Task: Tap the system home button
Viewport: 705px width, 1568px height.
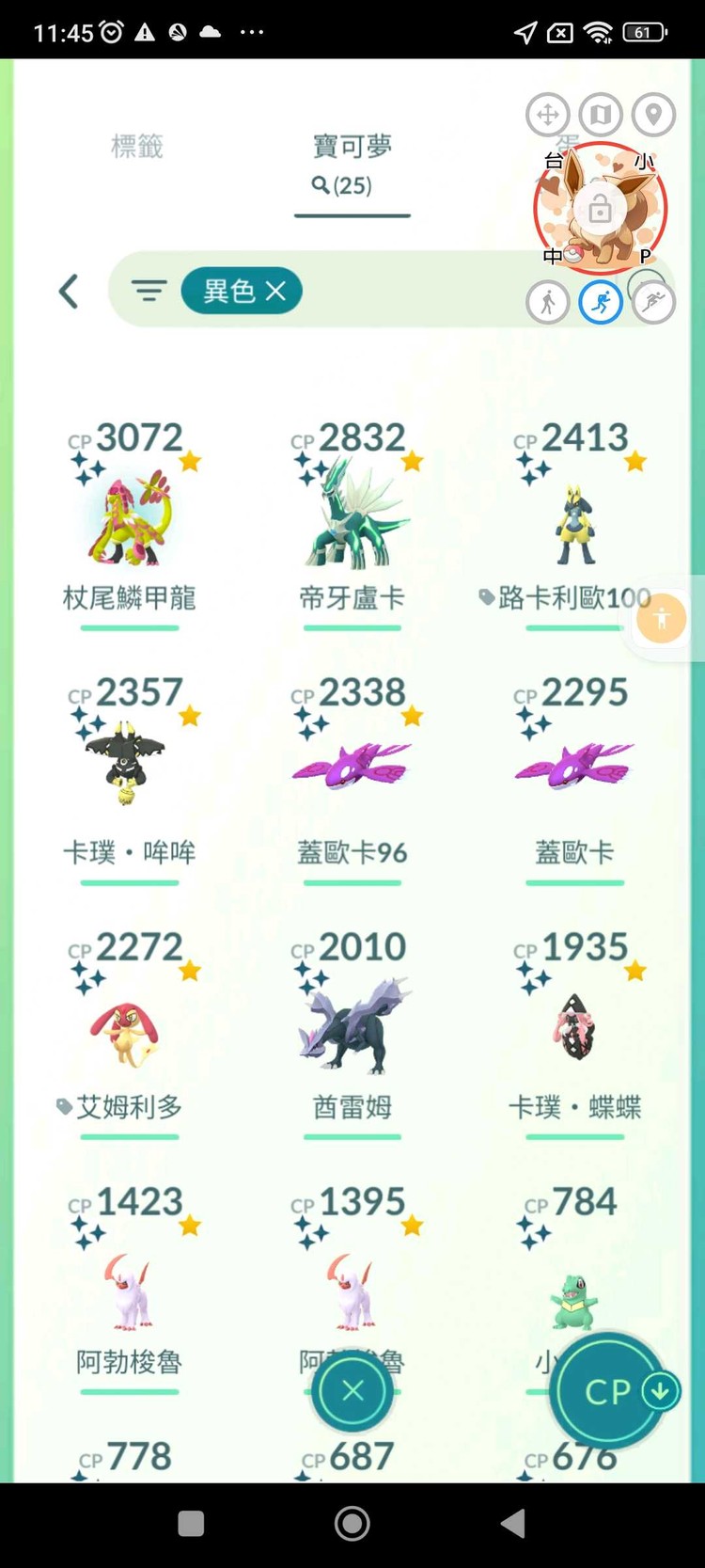Action: click(352, 1524)
